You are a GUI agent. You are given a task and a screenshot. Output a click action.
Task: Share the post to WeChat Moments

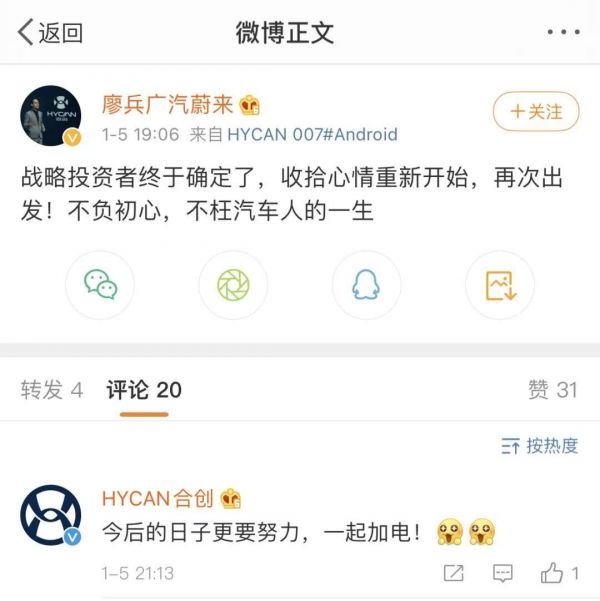(233, 285)
